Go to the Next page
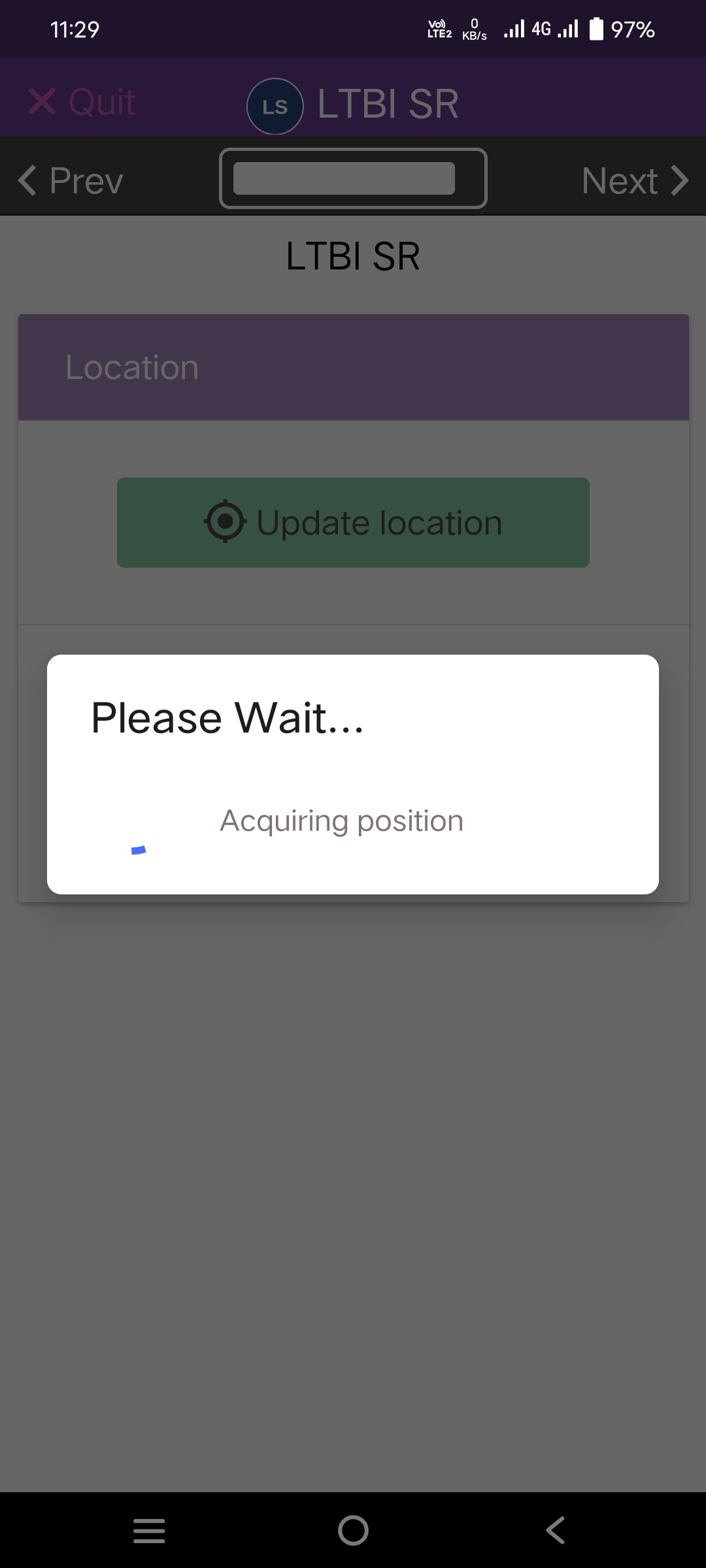The width and height of the screenshot is (706, 1568). click(634, 180)
